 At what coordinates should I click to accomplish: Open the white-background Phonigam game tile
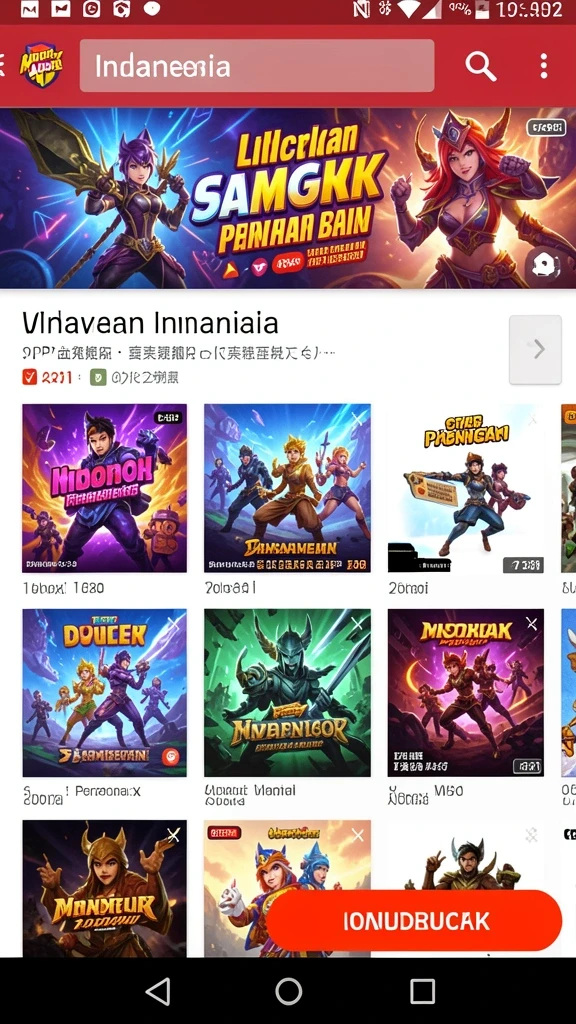pos(466,488)
